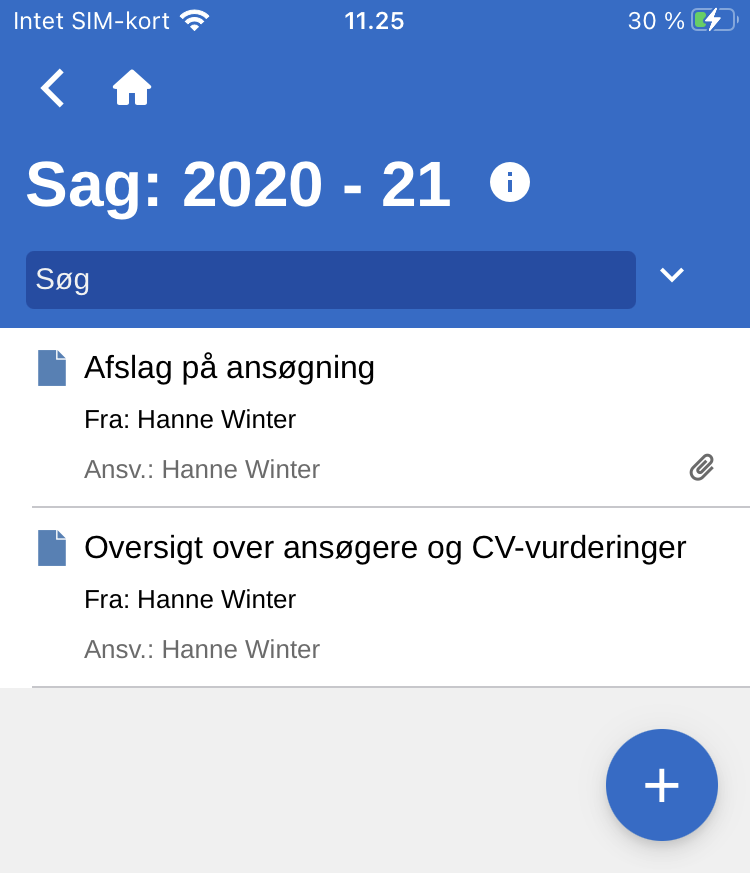This screenshot has width=750, height=873.
Task: Open Oversigt over ansøgere og CV-vurderinger
Action: pyautogui.click(x=385, y=548)
